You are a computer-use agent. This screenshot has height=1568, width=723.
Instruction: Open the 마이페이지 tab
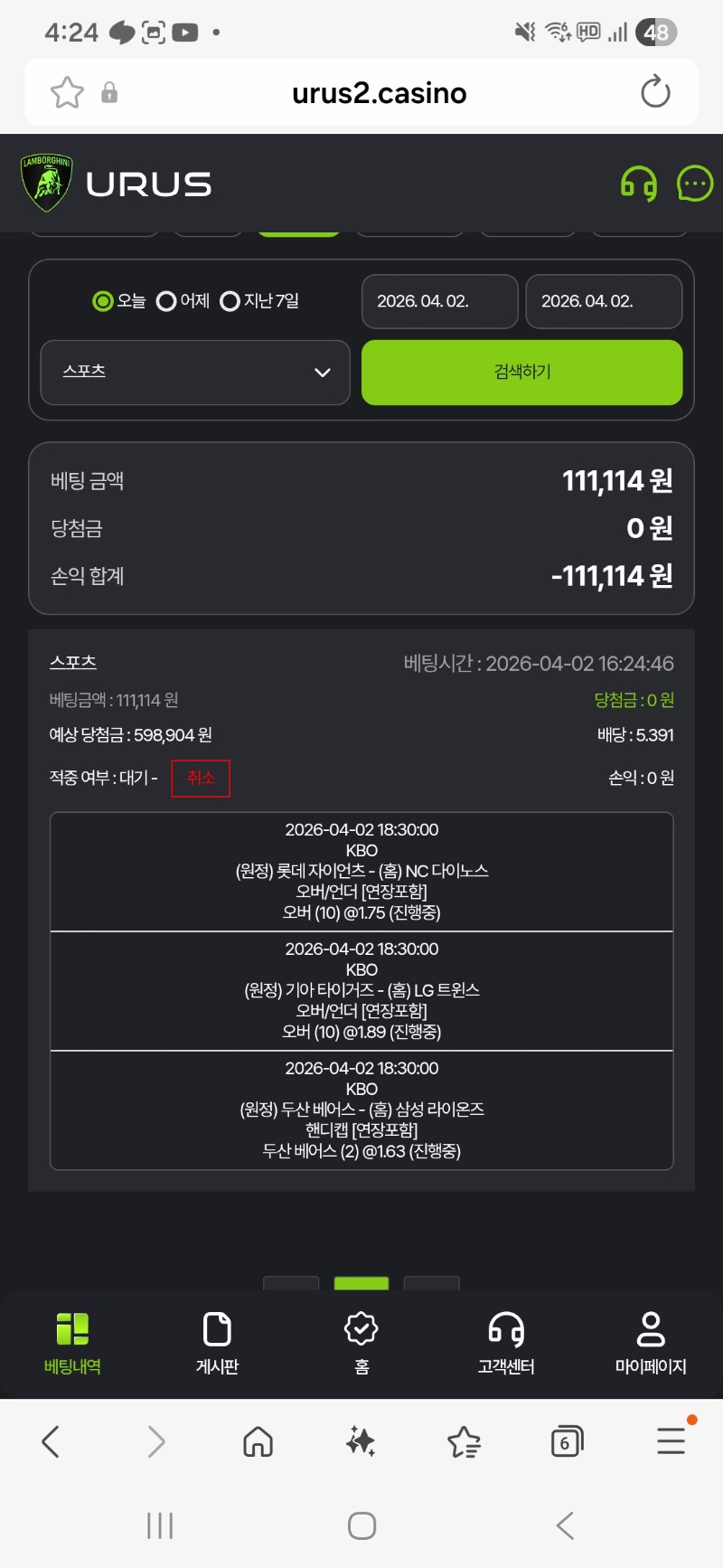point(651,1343)
